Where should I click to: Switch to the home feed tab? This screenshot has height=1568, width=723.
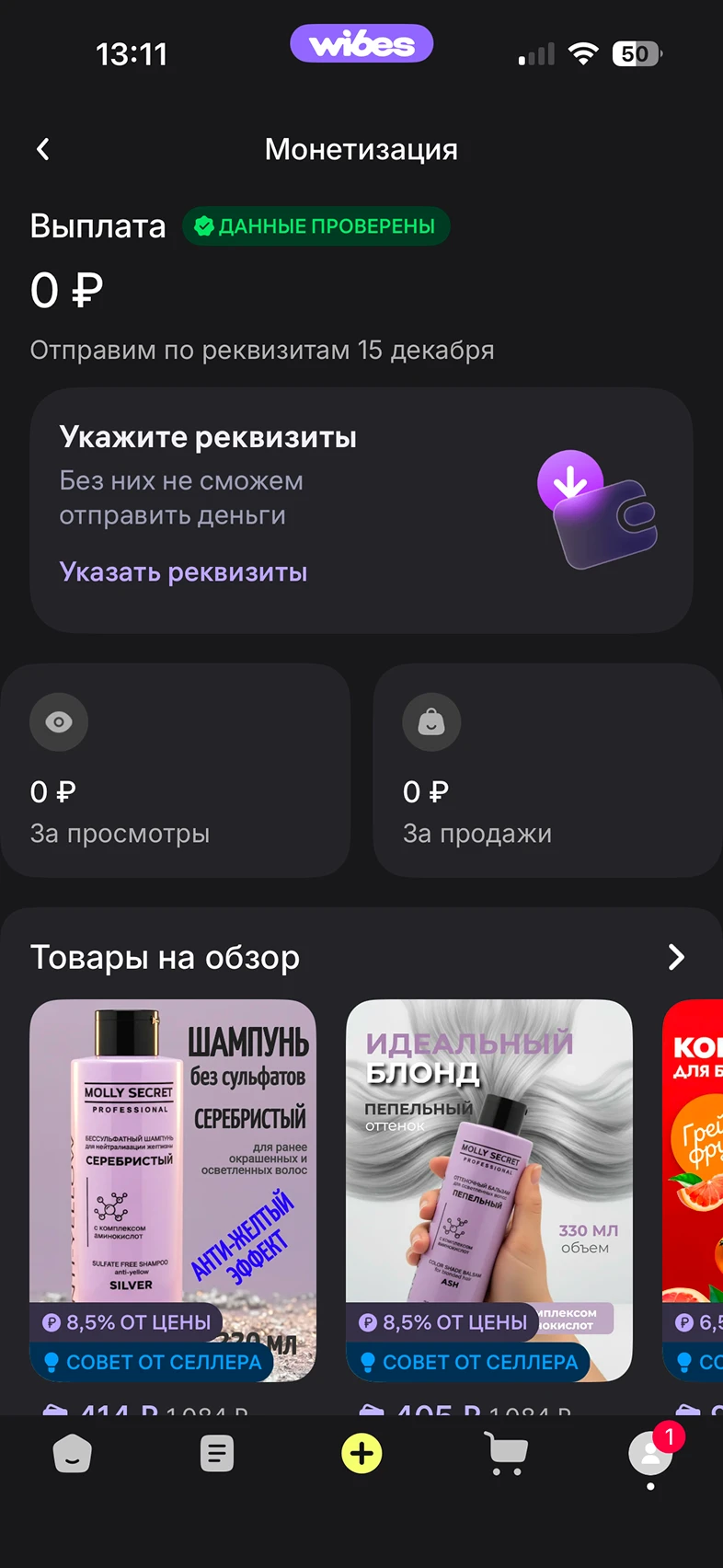coord(73,1454)
